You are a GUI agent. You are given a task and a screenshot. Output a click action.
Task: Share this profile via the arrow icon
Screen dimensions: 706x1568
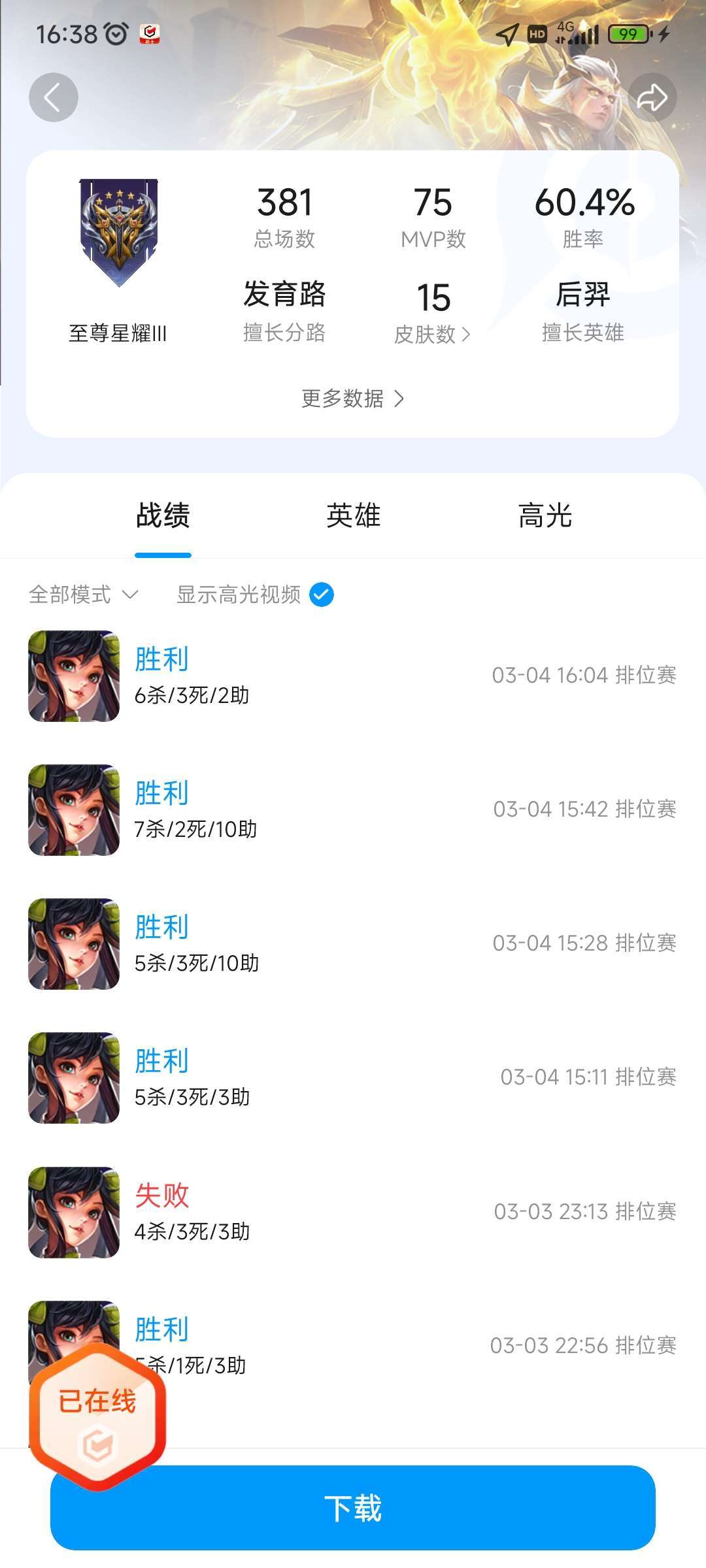point(652,98)
